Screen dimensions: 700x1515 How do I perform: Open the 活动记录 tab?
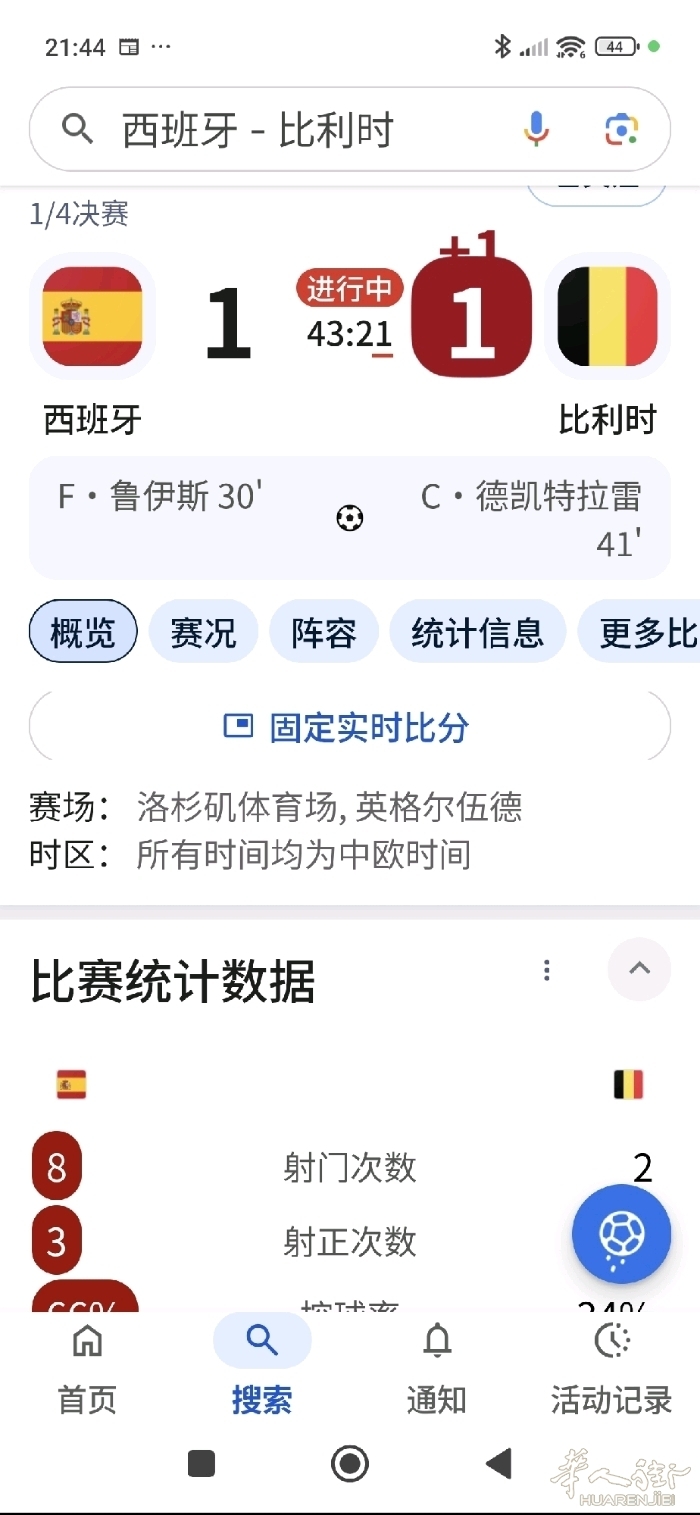tap(611, 1366)
